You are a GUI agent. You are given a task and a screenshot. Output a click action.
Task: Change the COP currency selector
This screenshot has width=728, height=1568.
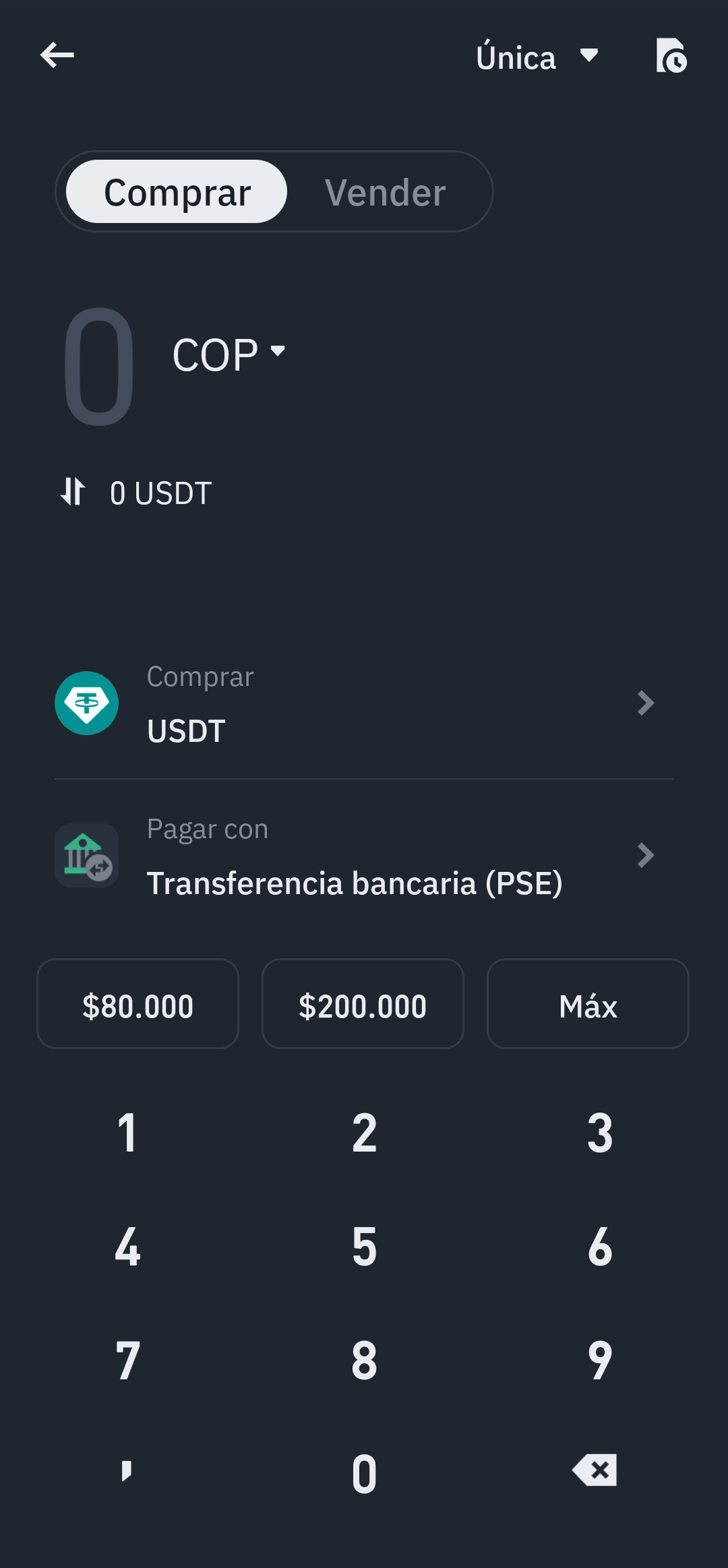229,354
